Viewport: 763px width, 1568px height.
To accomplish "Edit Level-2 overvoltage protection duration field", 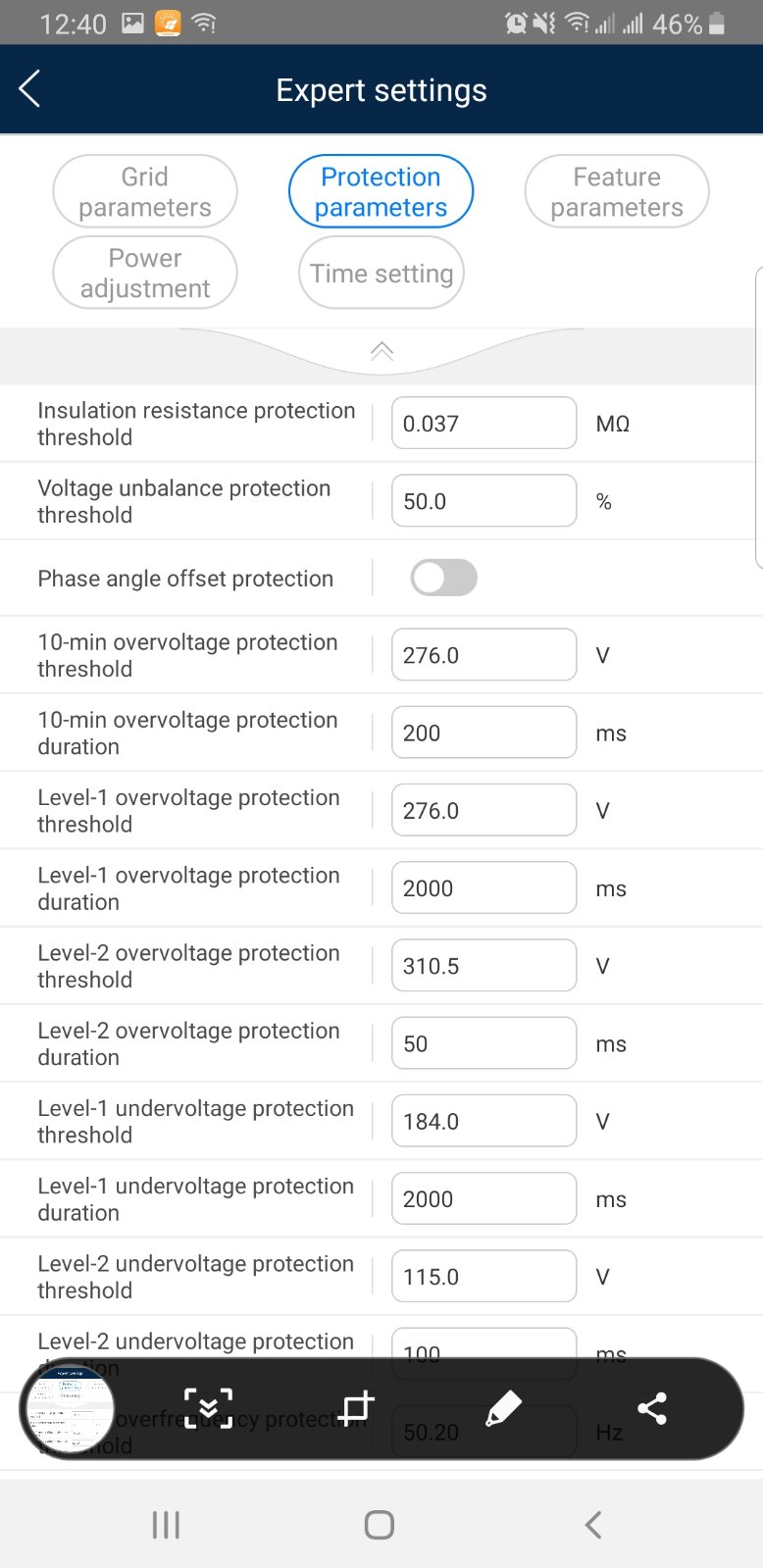I will click(x=483, y=1042).
